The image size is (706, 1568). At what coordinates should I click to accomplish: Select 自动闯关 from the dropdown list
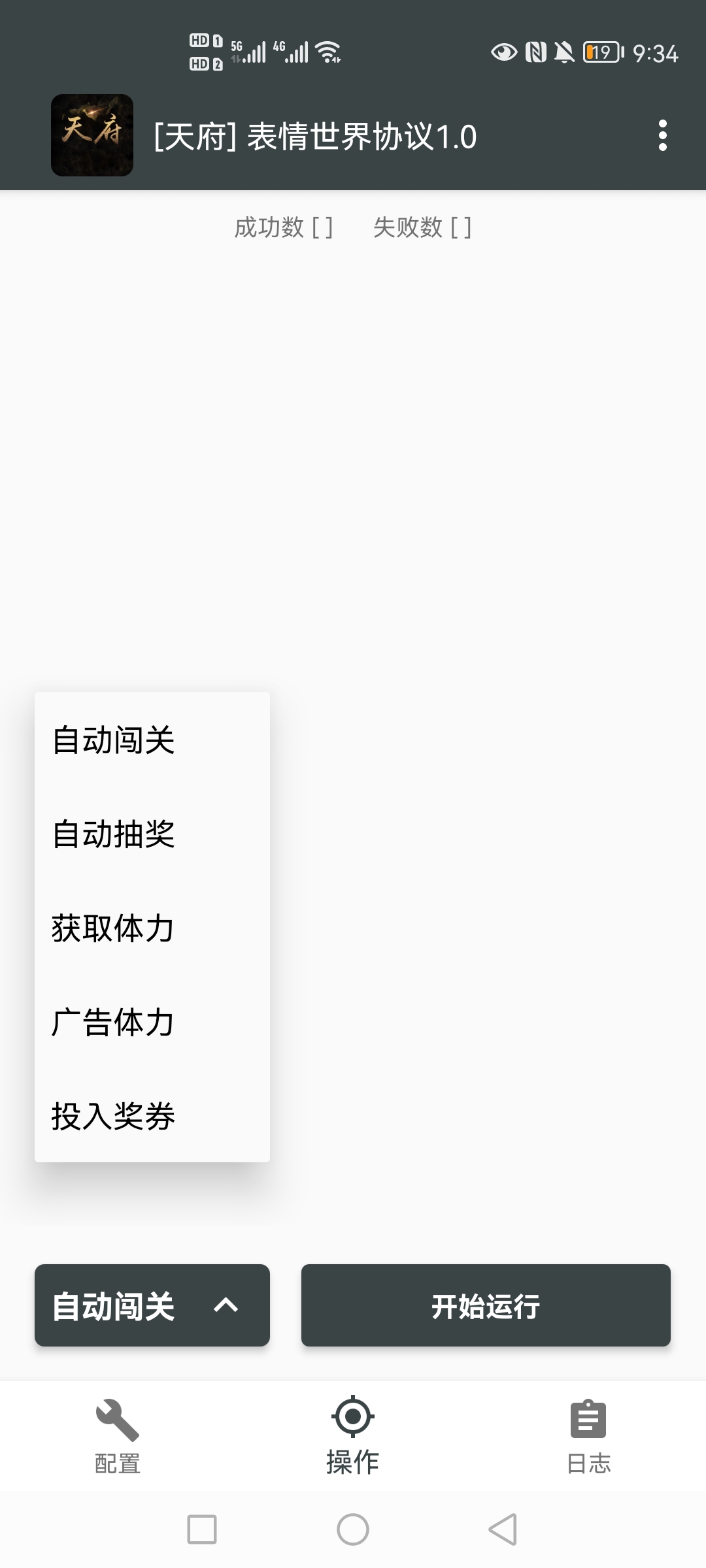[152, 740]
